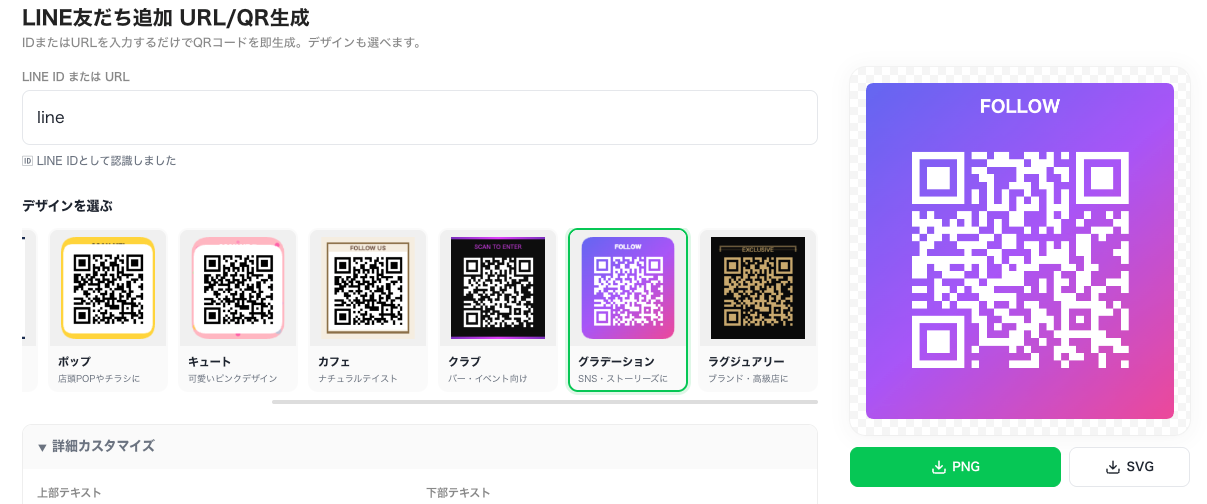Choose the キュート pink design
The height and width of the screenshot is (504, 1207).
pyautogui.click(x=238, y=310)
